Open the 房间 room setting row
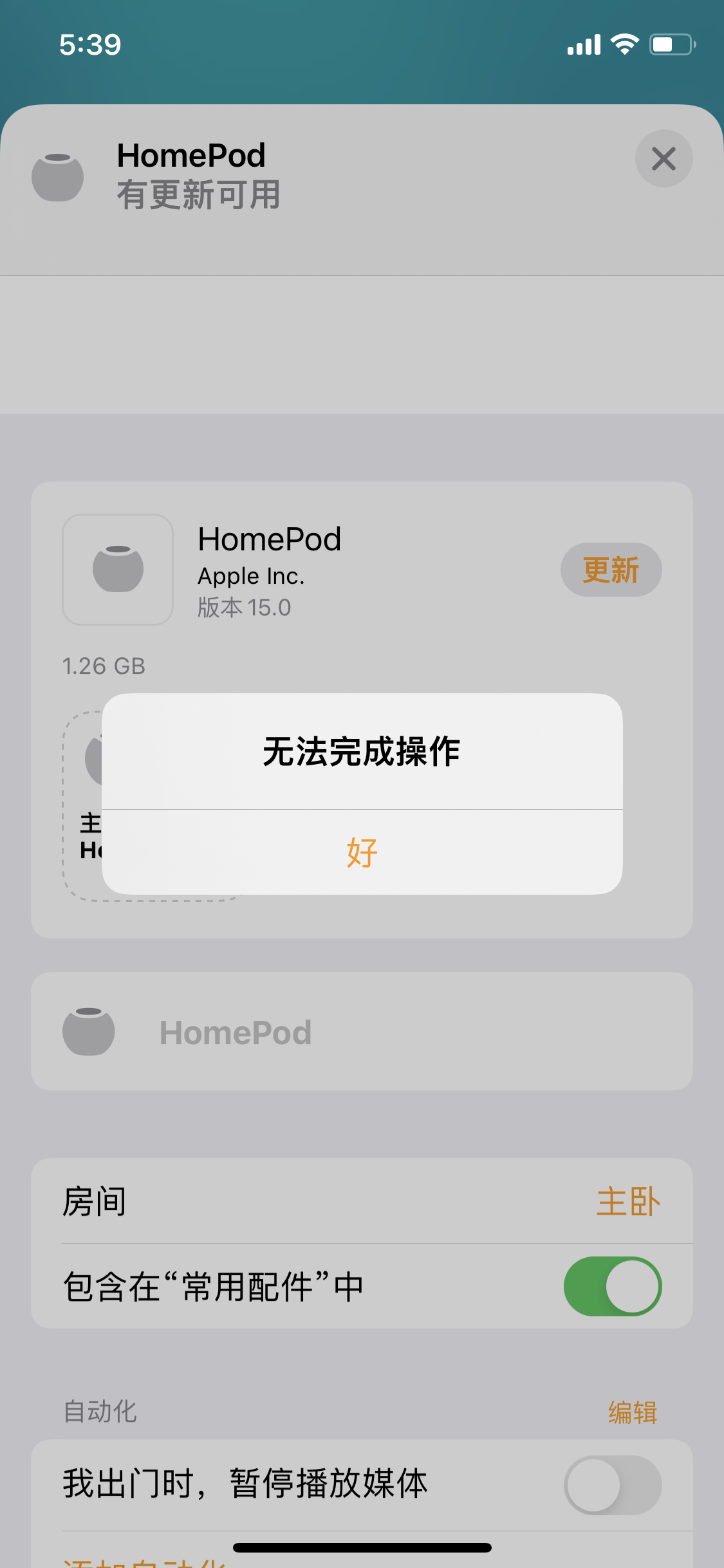 coord(362,1201)
